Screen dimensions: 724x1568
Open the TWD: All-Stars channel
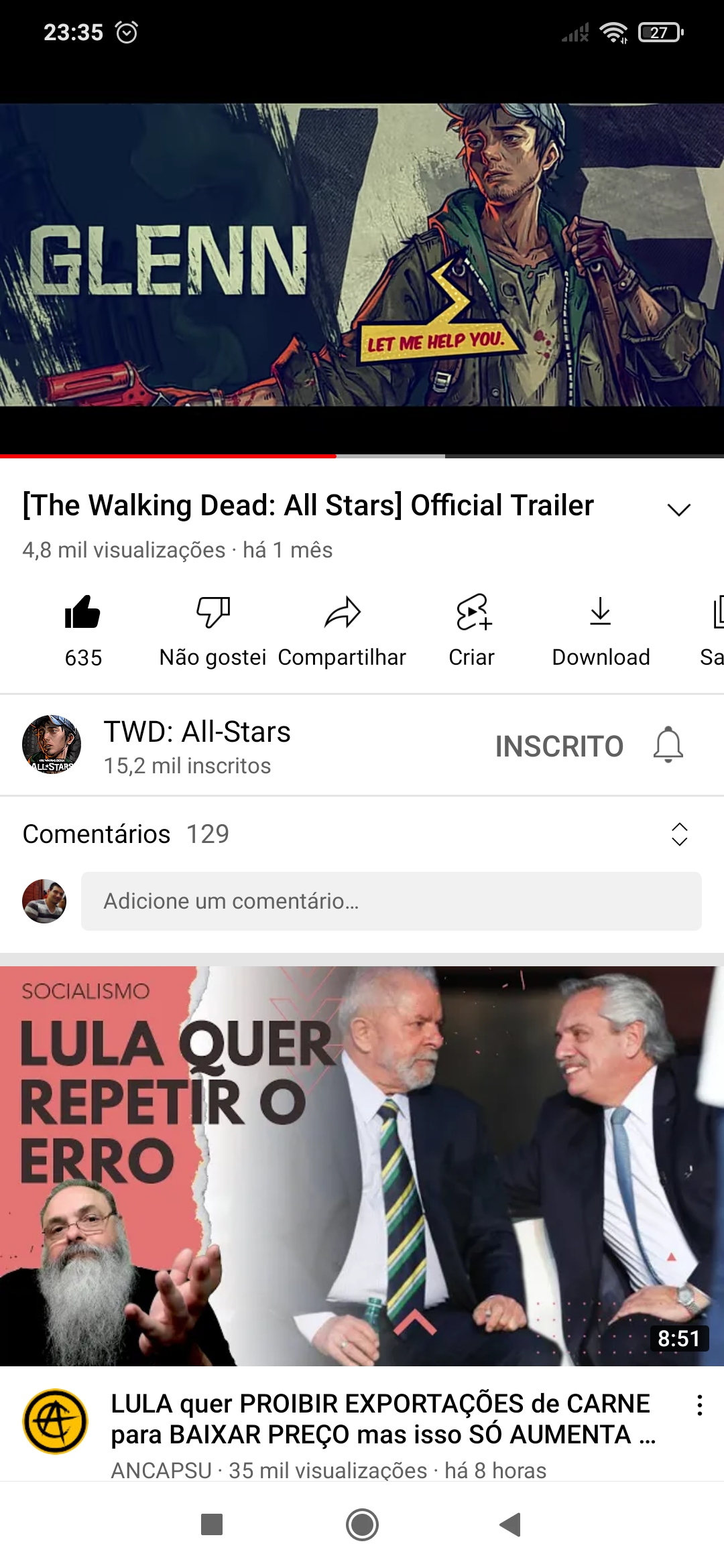coord(197,744)
